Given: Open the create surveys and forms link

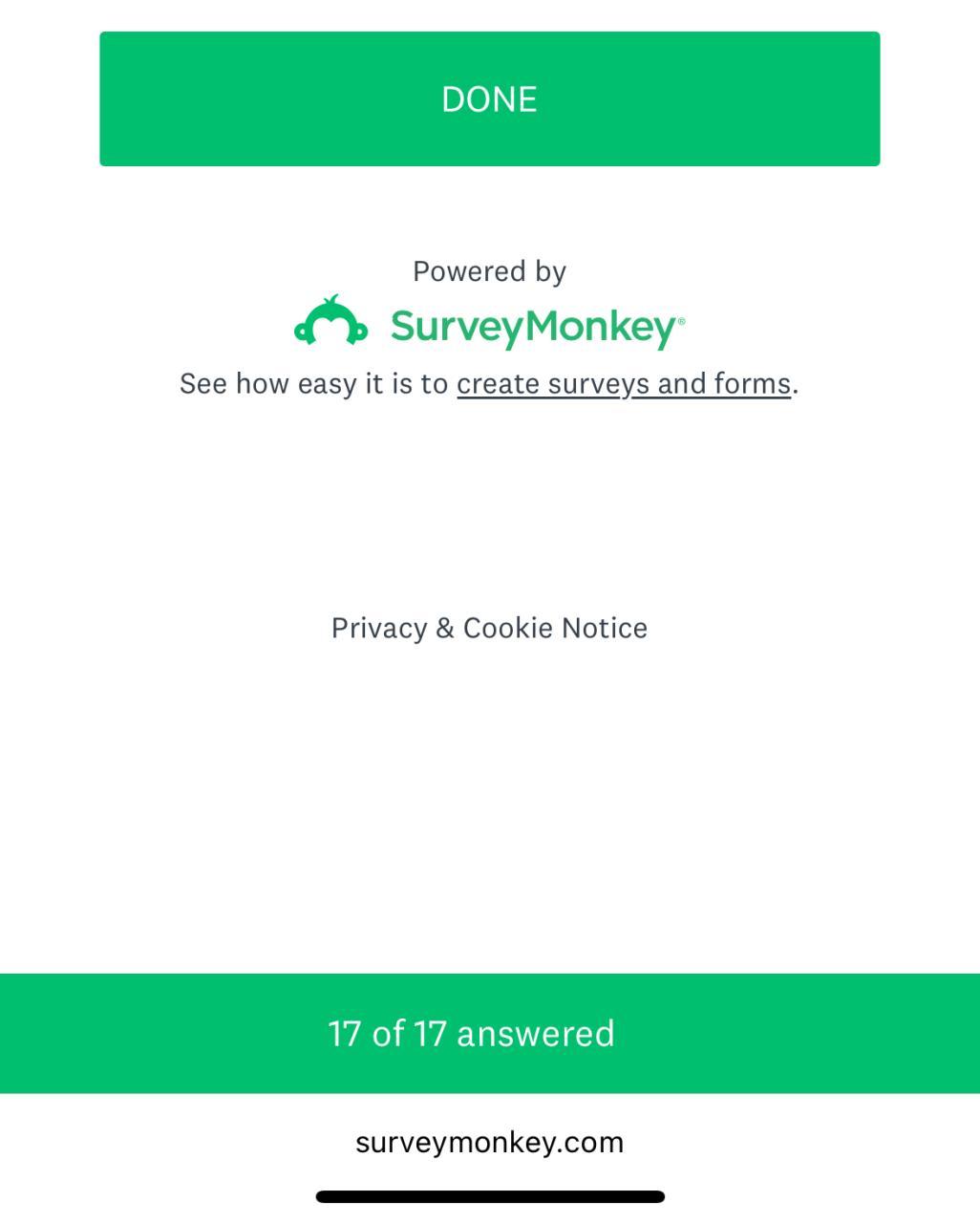Looking at the screenshot, I should click(623, 384).
